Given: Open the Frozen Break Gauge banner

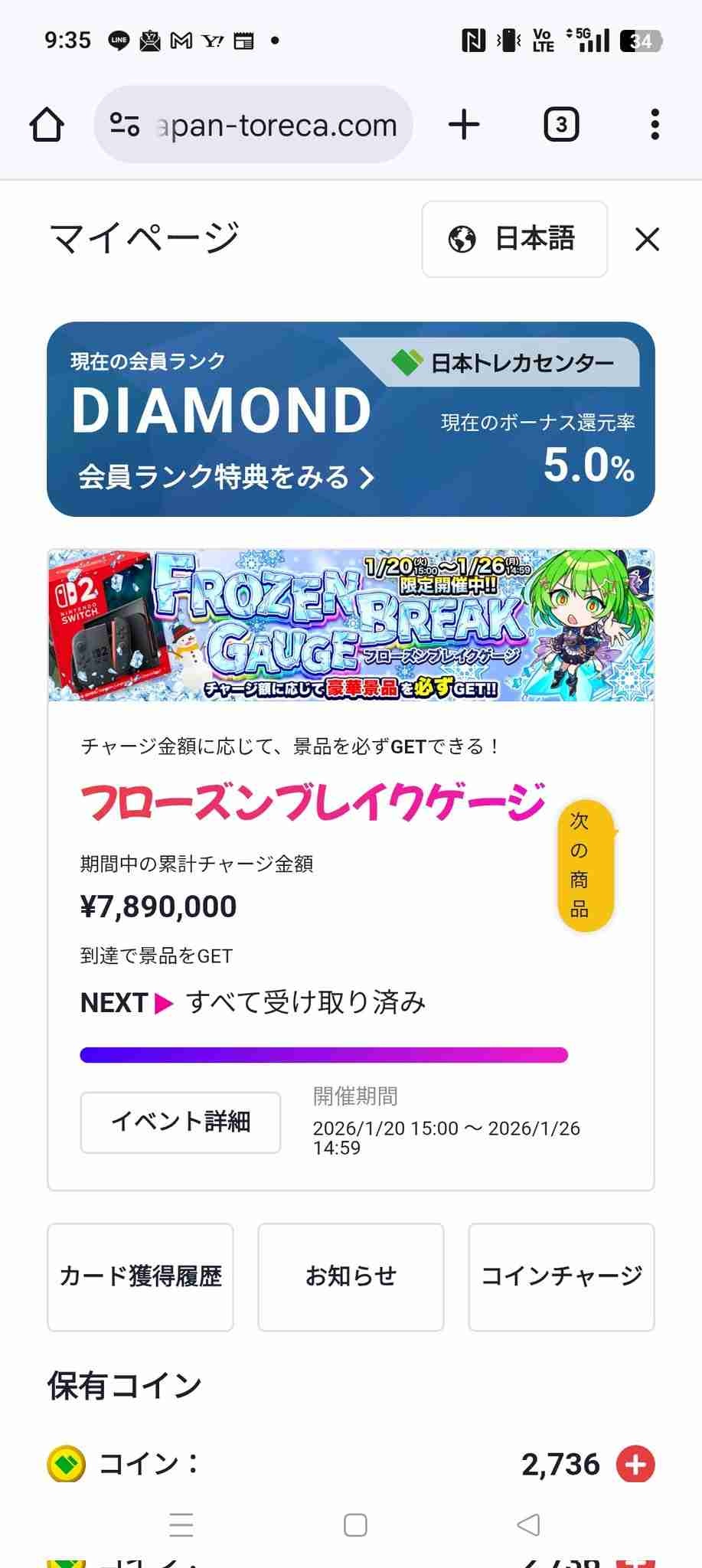Looking at the screenshot, I should pos(351,625).
